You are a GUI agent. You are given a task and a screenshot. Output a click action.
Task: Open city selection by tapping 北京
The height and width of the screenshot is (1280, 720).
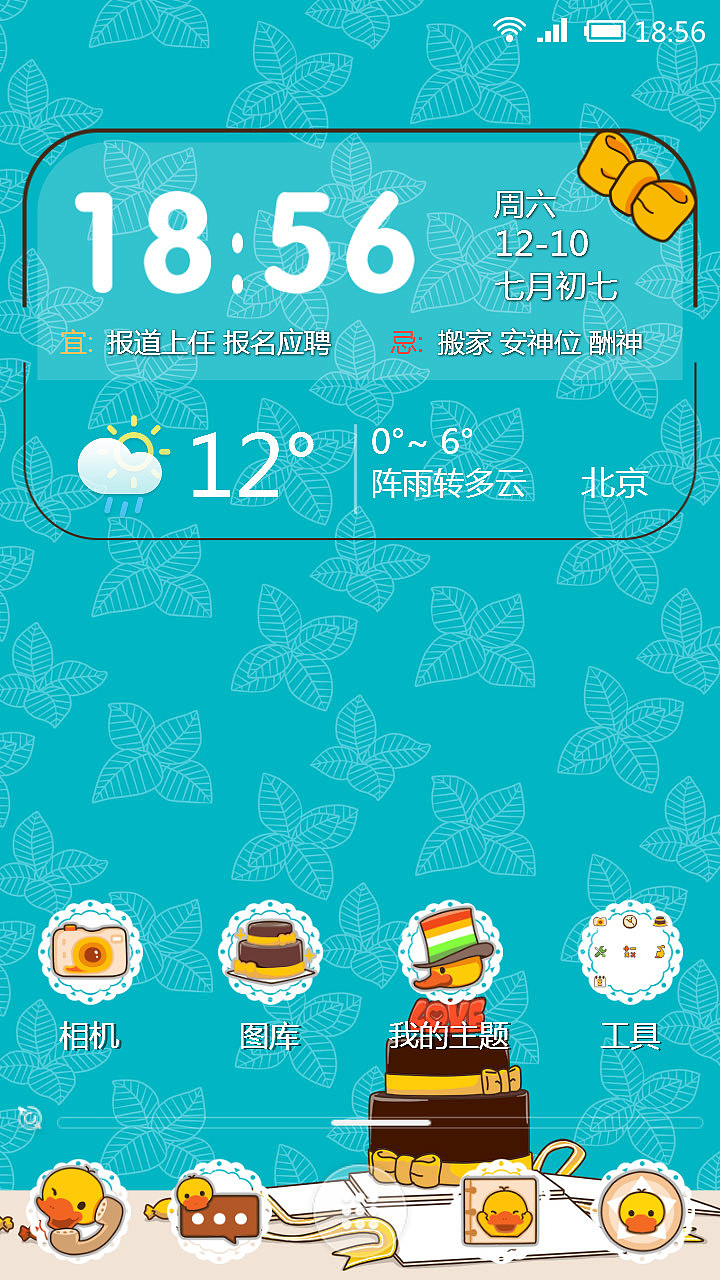coord(617,485)
